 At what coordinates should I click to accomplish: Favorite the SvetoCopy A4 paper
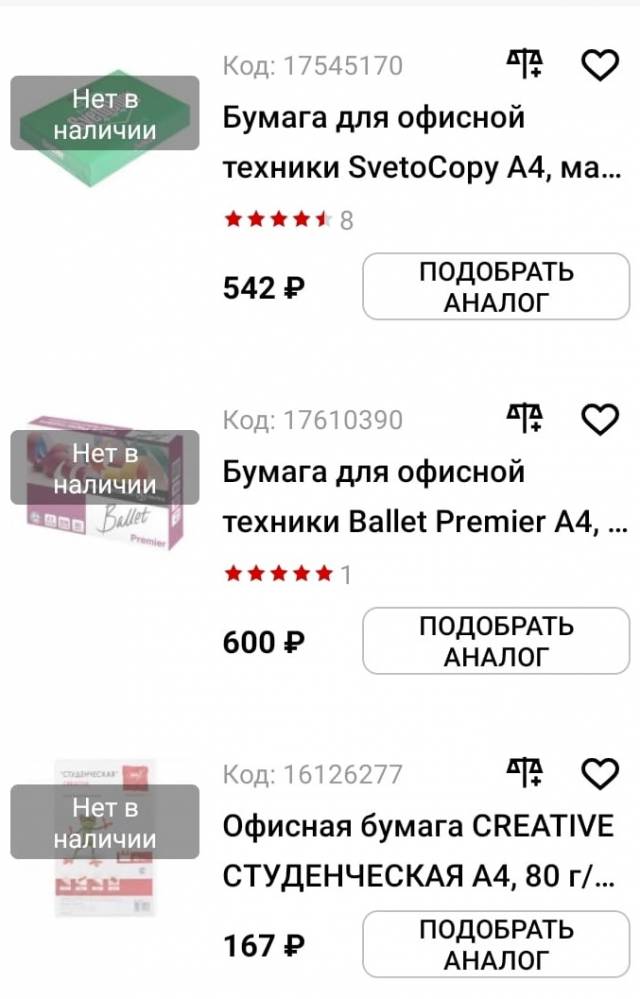(600, 66)
